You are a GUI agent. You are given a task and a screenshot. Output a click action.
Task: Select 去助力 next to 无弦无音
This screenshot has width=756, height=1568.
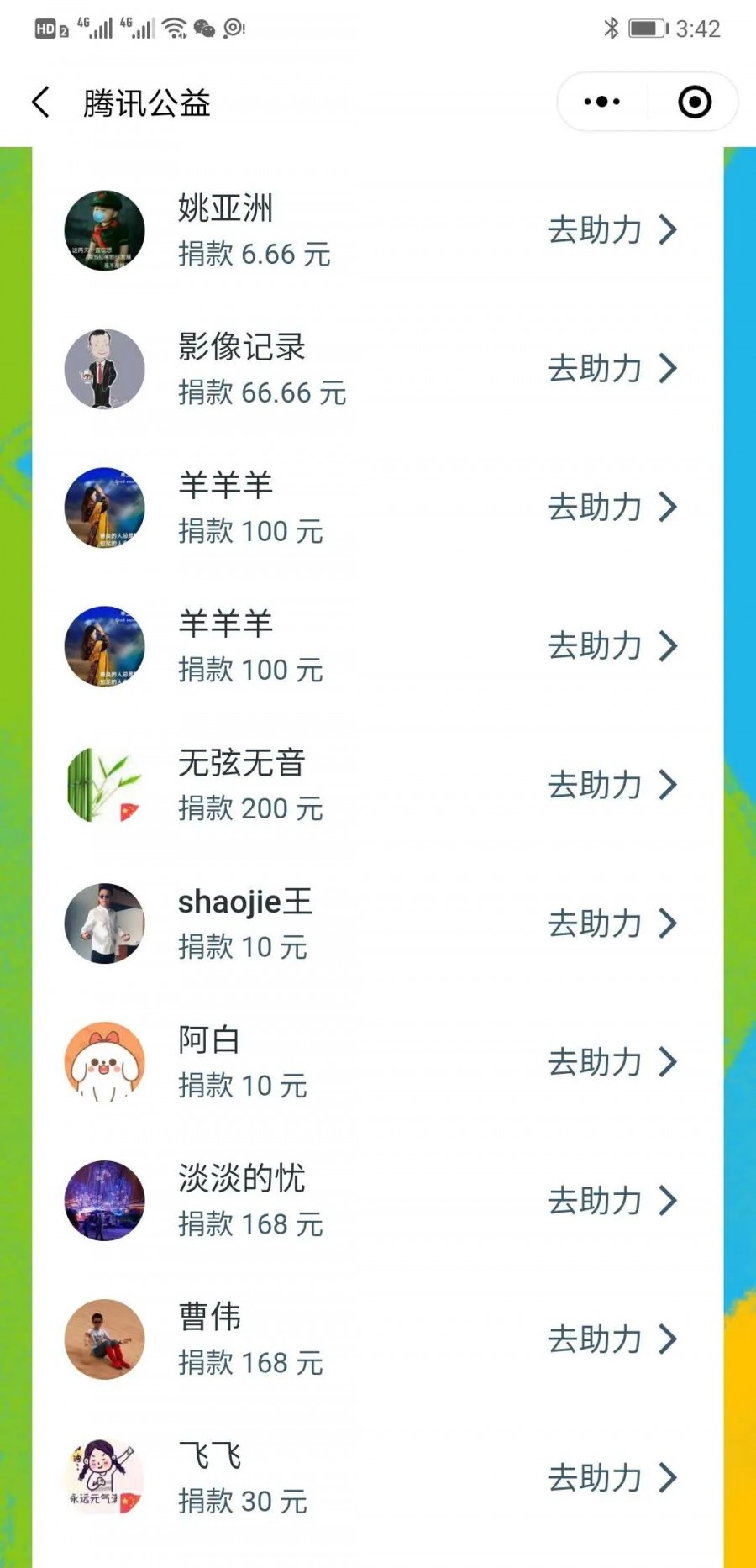coord(612,785)
